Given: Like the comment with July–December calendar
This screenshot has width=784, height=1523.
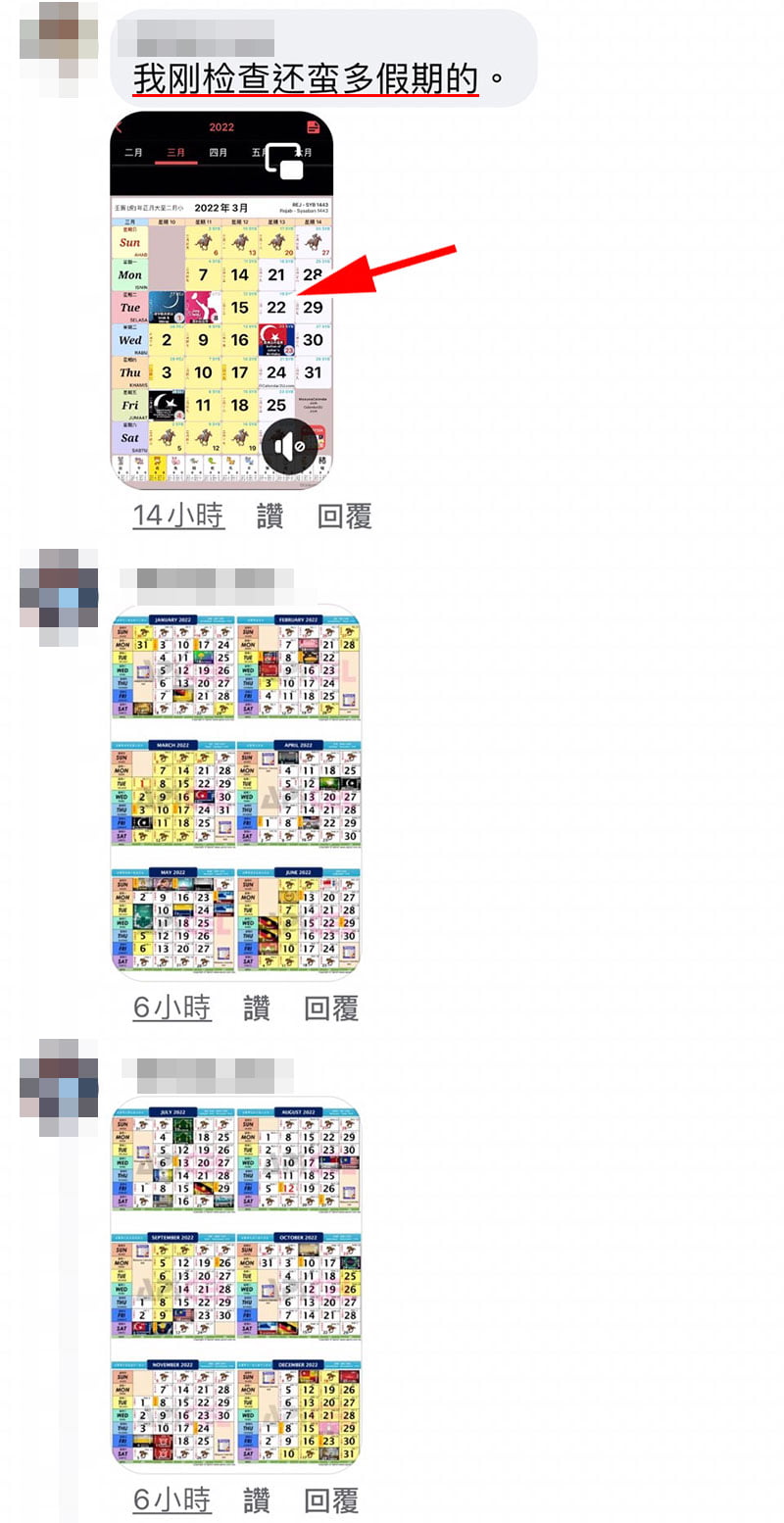Looking at the screenshot, I should [256, 1499].
